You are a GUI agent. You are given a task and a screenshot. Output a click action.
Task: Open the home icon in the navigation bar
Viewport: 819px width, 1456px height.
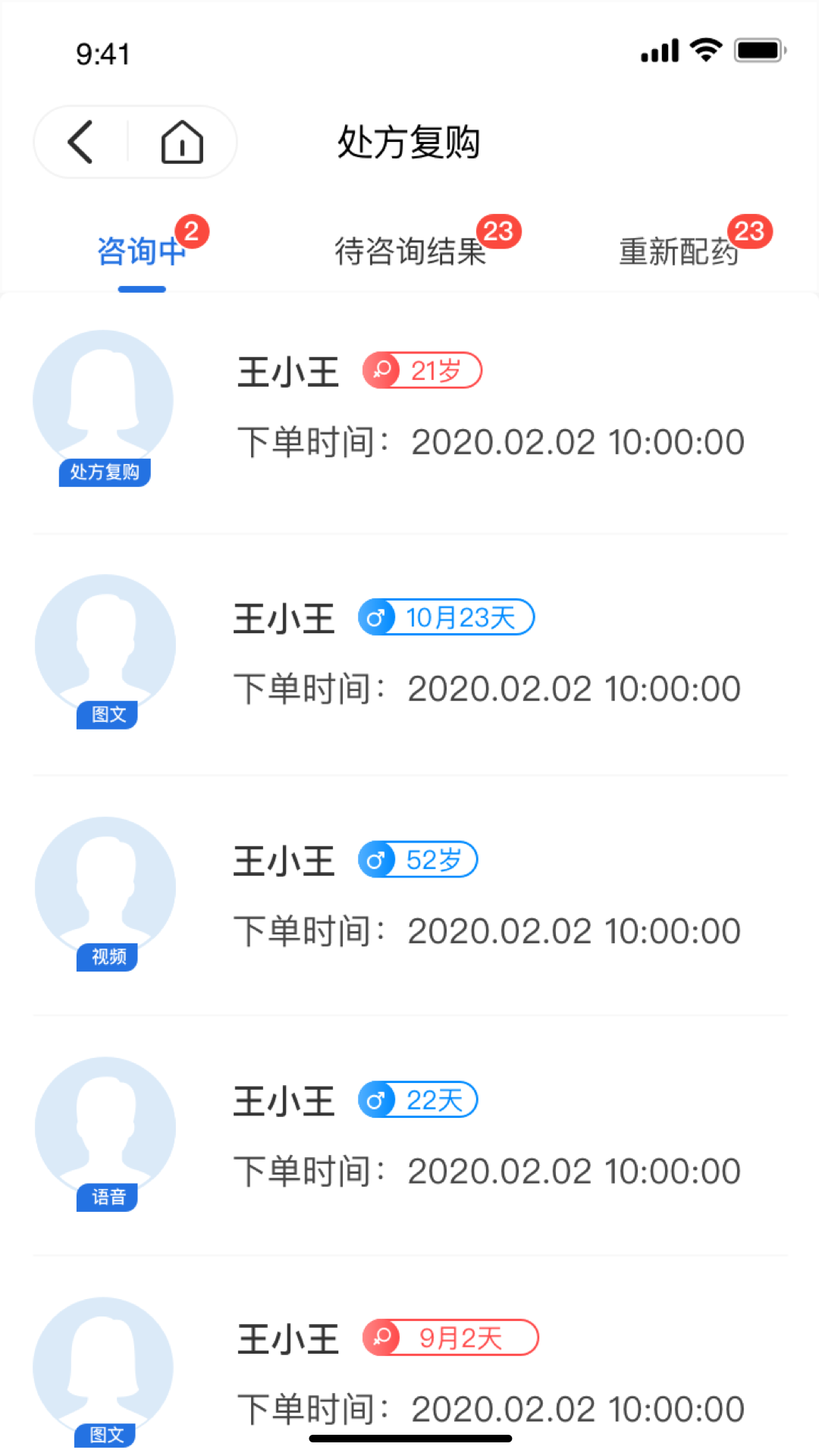point(182,141)
